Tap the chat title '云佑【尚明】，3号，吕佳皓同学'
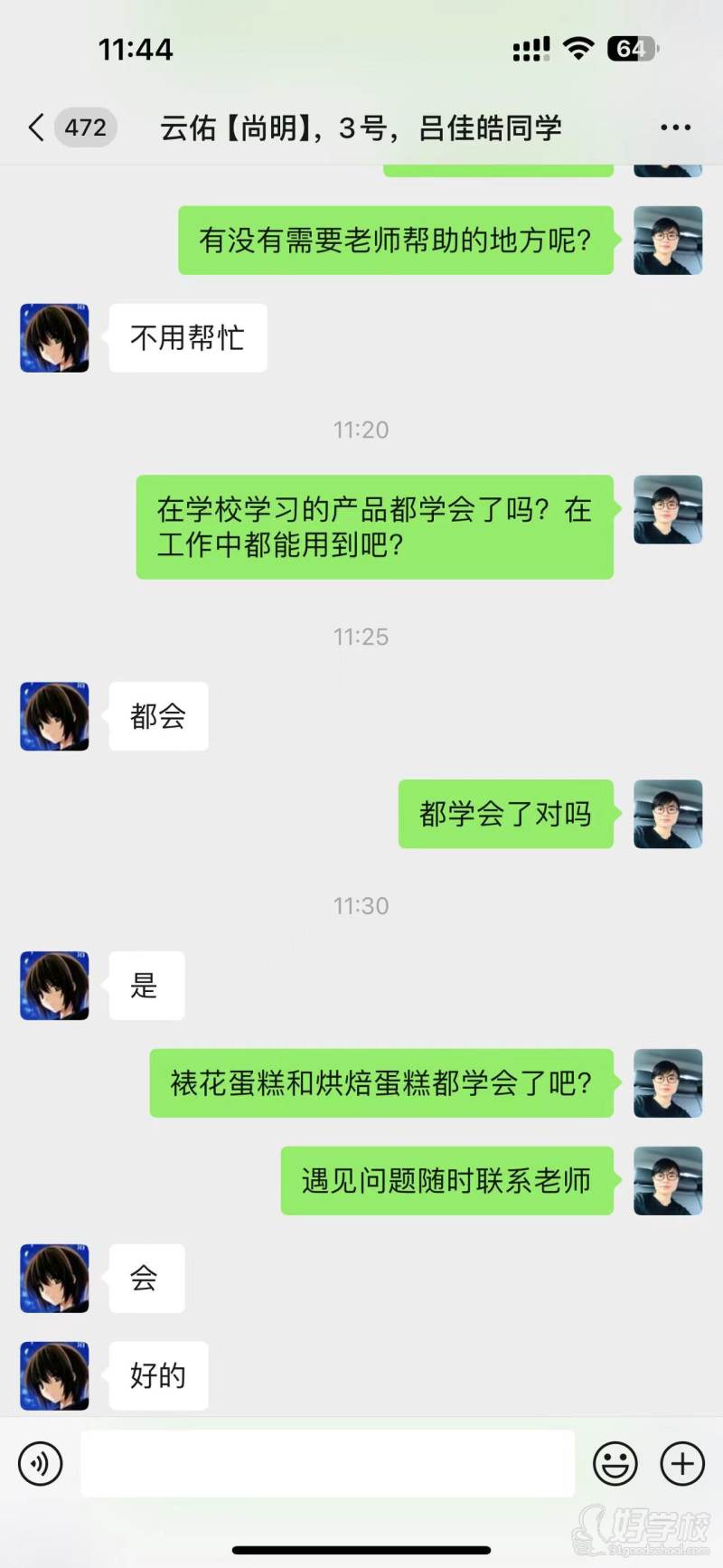Viewport: 723px width, 1568px height. coord(361,128)
